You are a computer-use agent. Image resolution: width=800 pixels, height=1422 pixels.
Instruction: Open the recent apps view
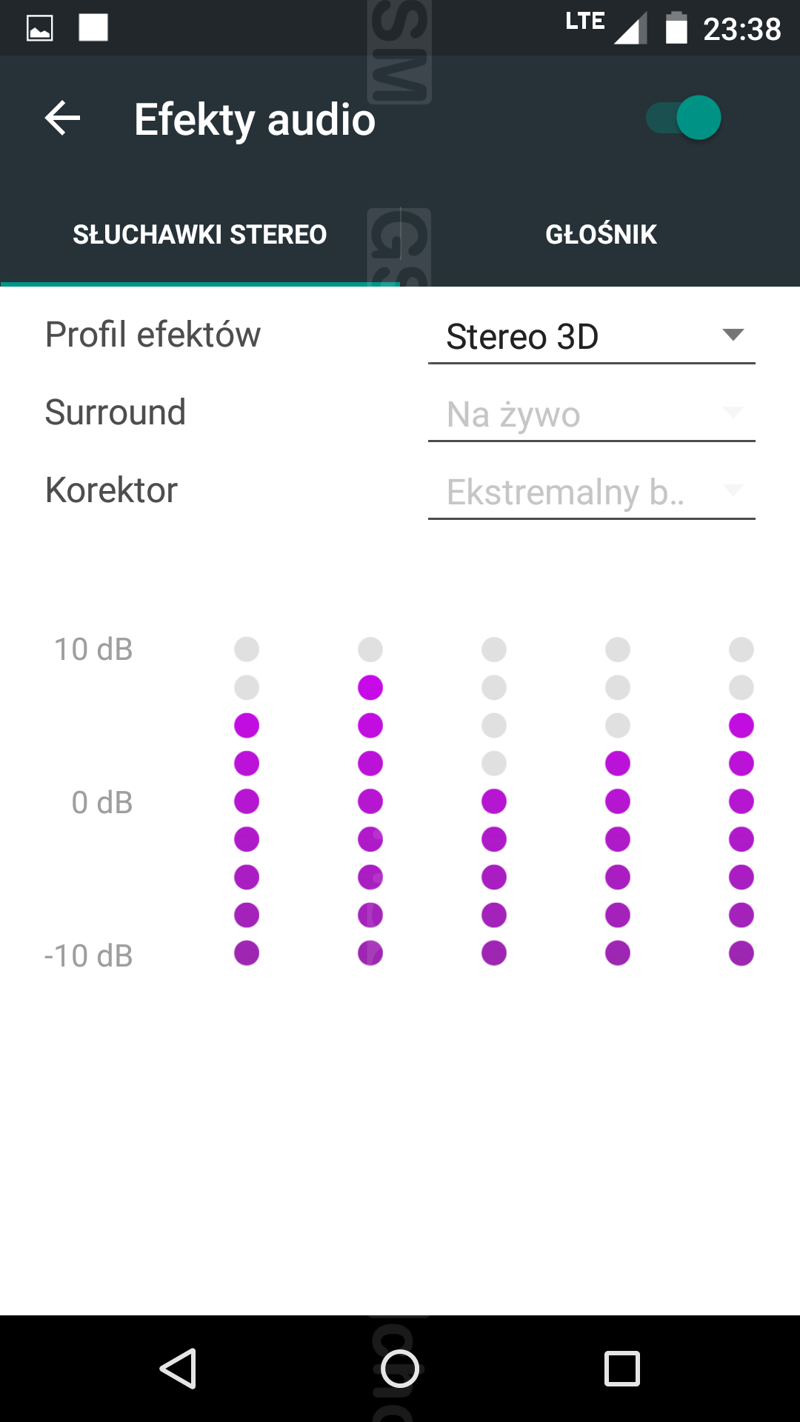pos(621,1368)
